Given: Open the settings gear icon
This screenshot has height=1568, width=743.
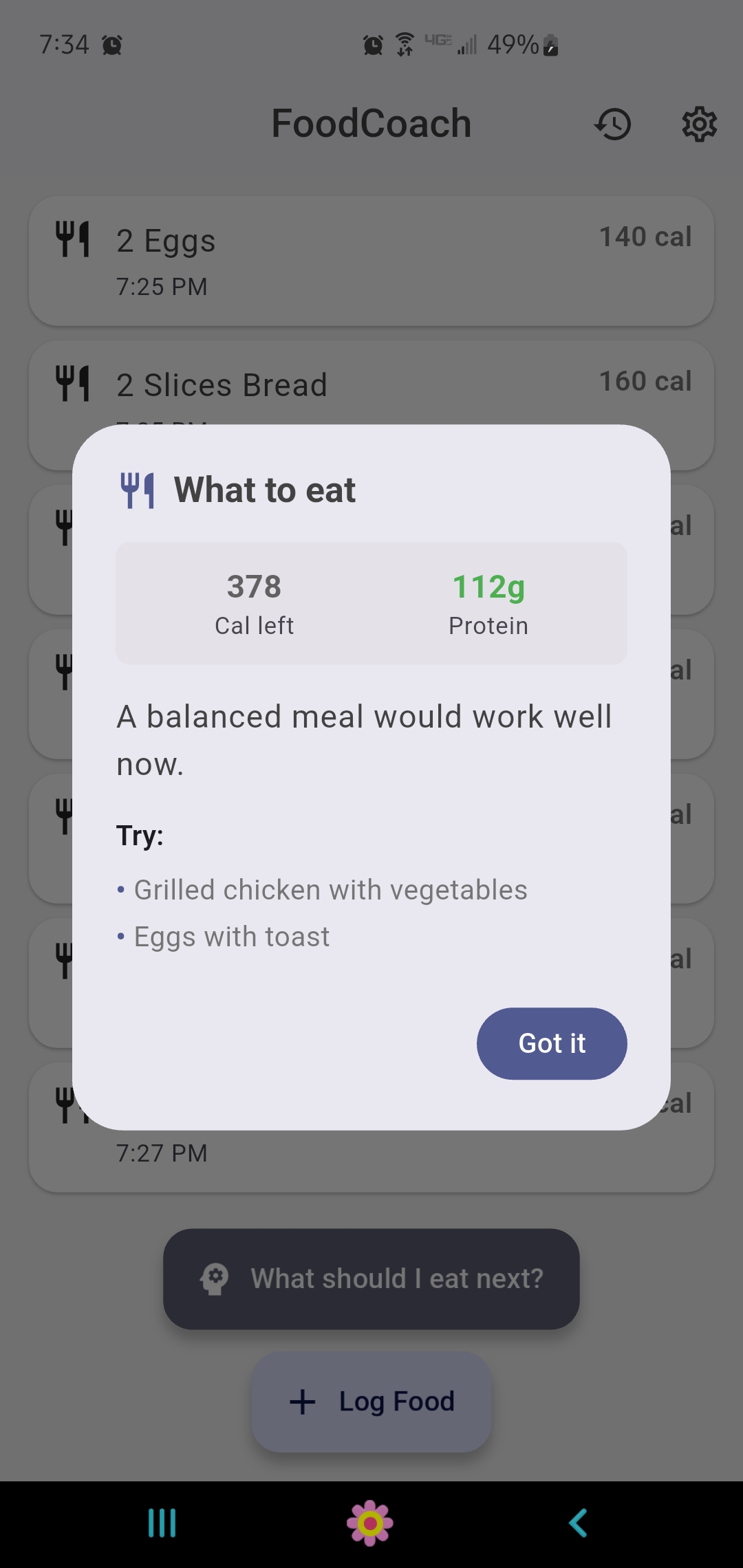Looking at the screenshot, I should (x=699, y=124).
